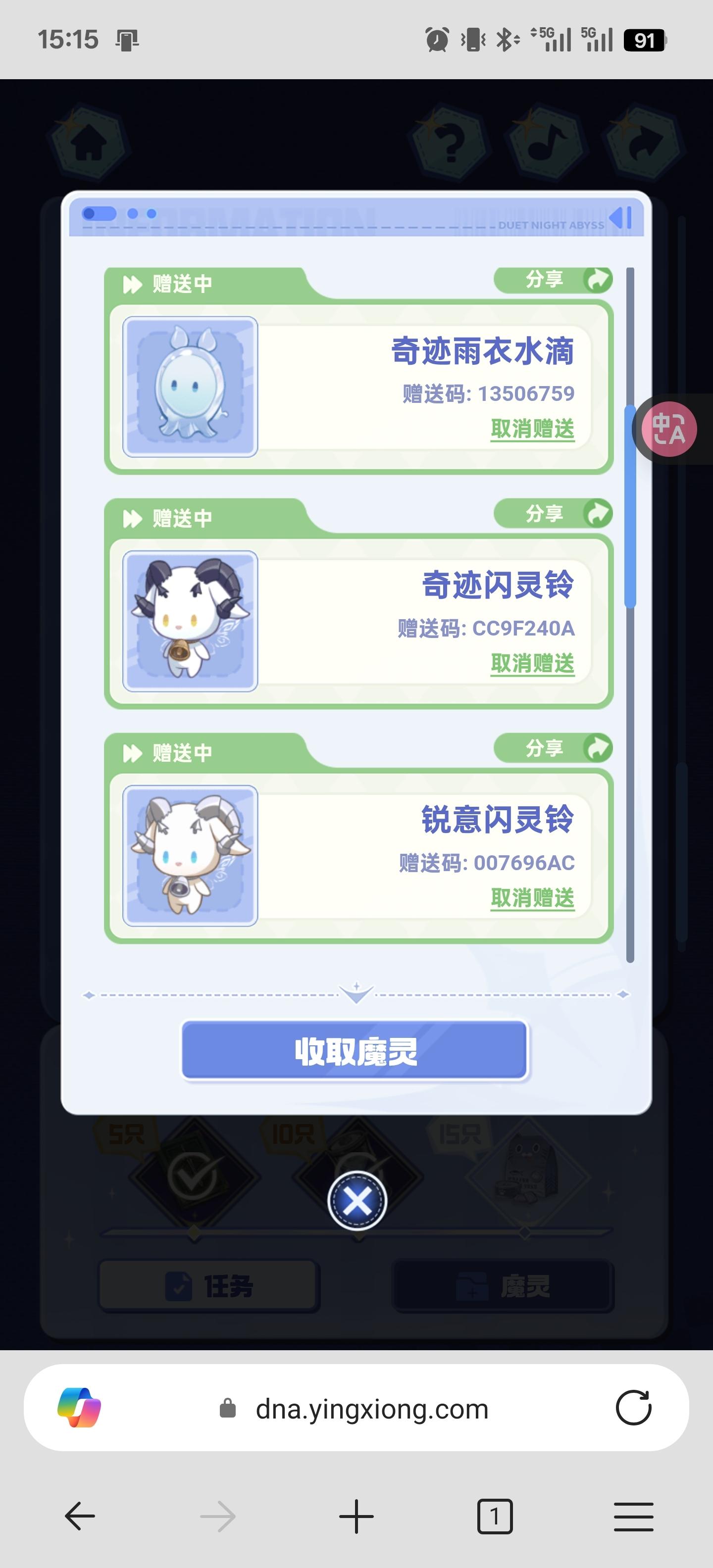Screen dimensions: 713x1568
Task: Open a new browser tab
Action: tap(356, 1516)
